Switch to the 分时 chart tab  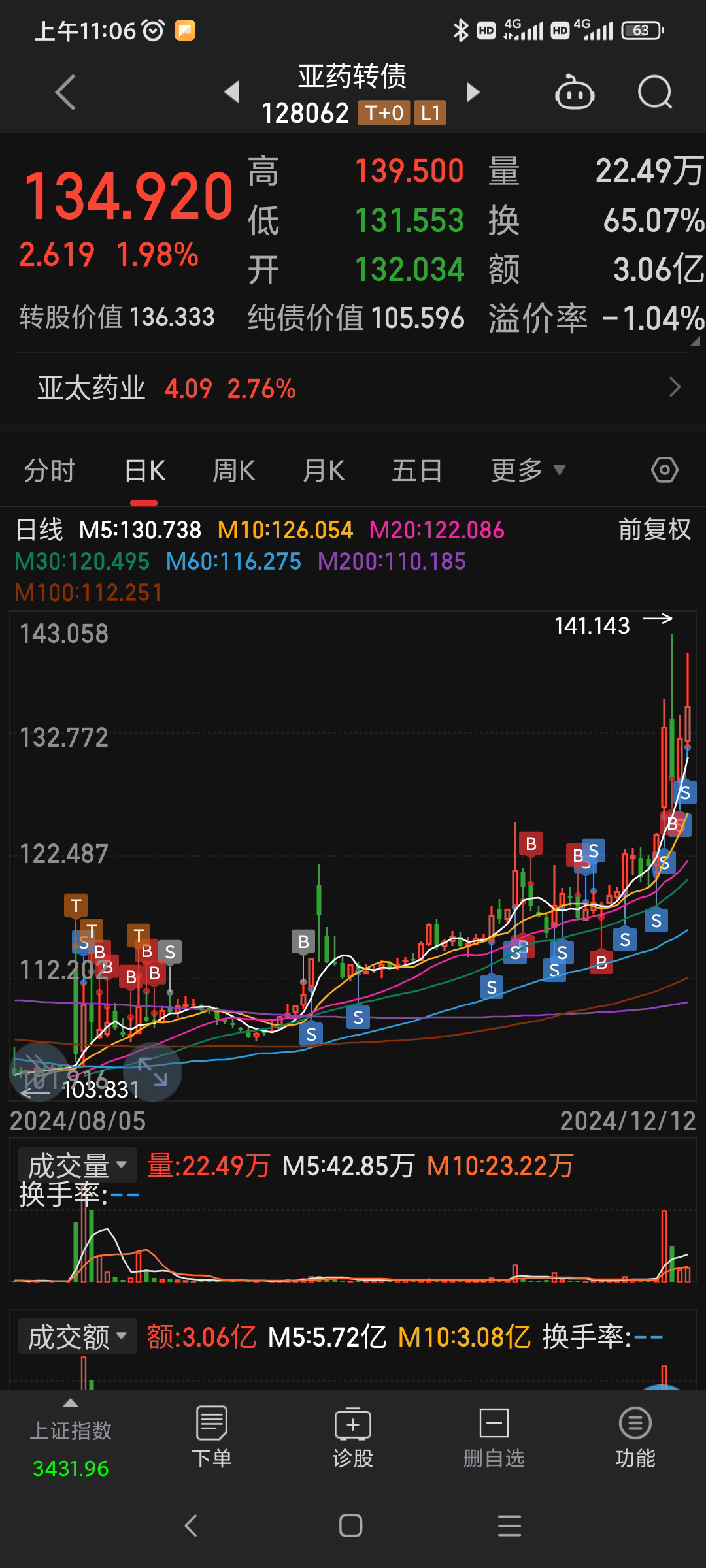pos(50,470)
